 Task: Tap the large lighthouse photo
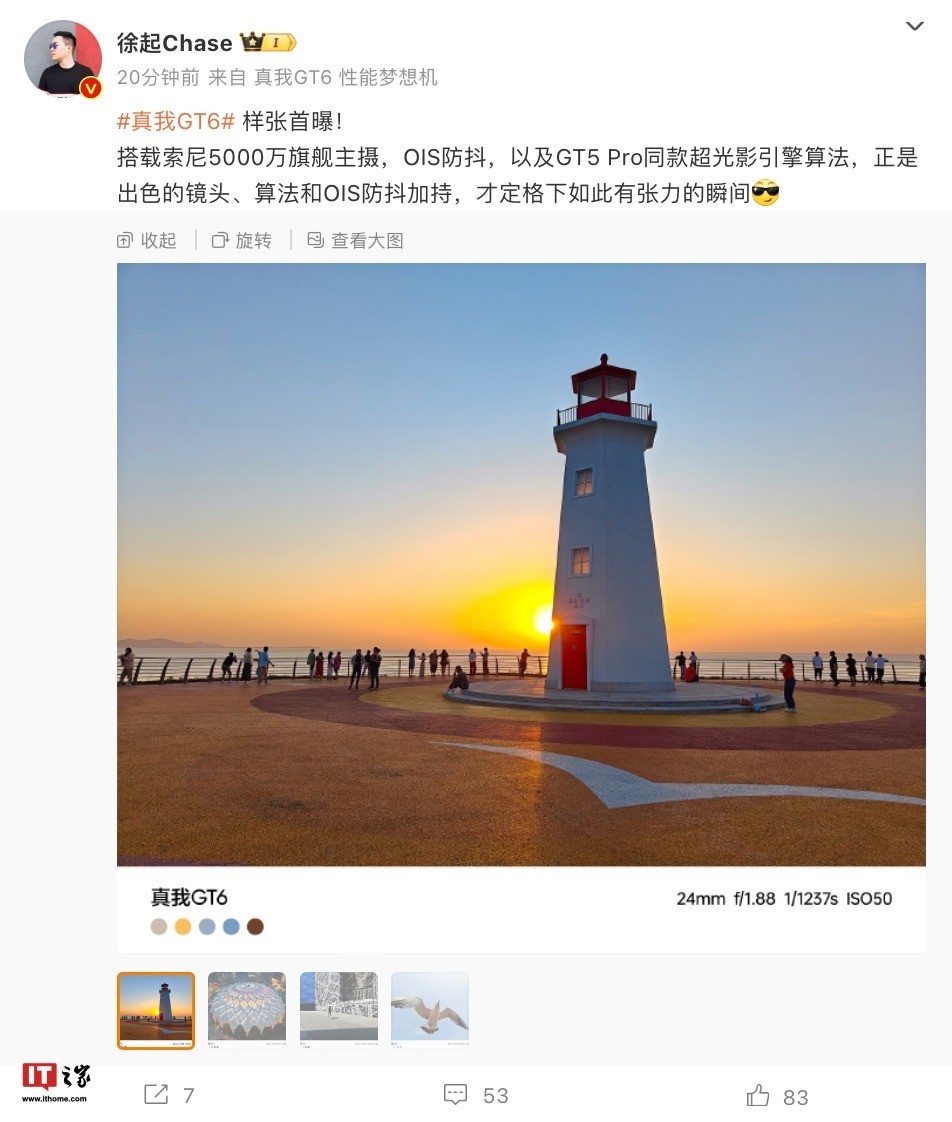521,563
